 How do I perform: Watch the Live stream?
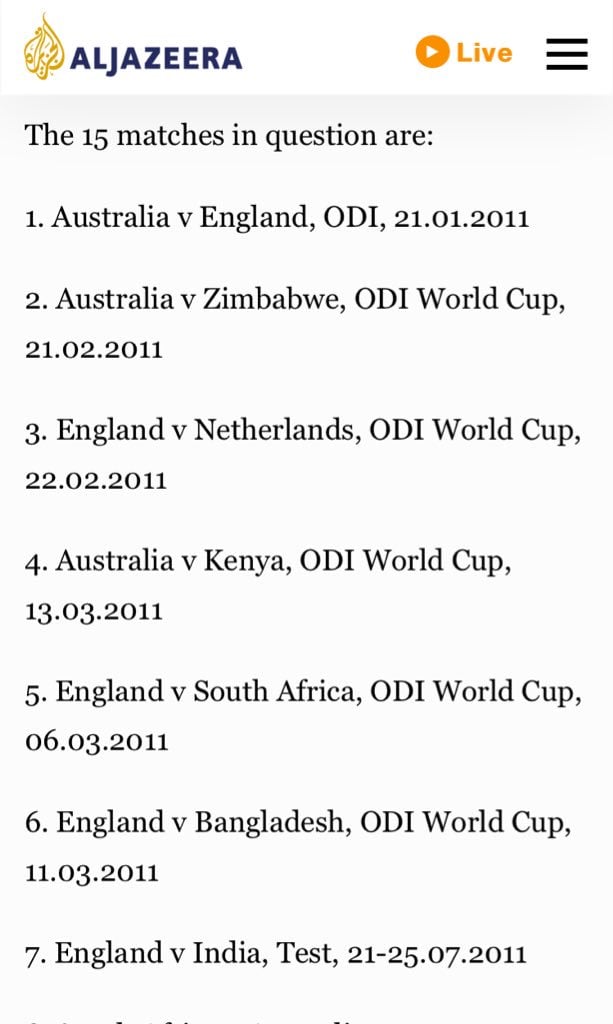[x=464, y=52]
